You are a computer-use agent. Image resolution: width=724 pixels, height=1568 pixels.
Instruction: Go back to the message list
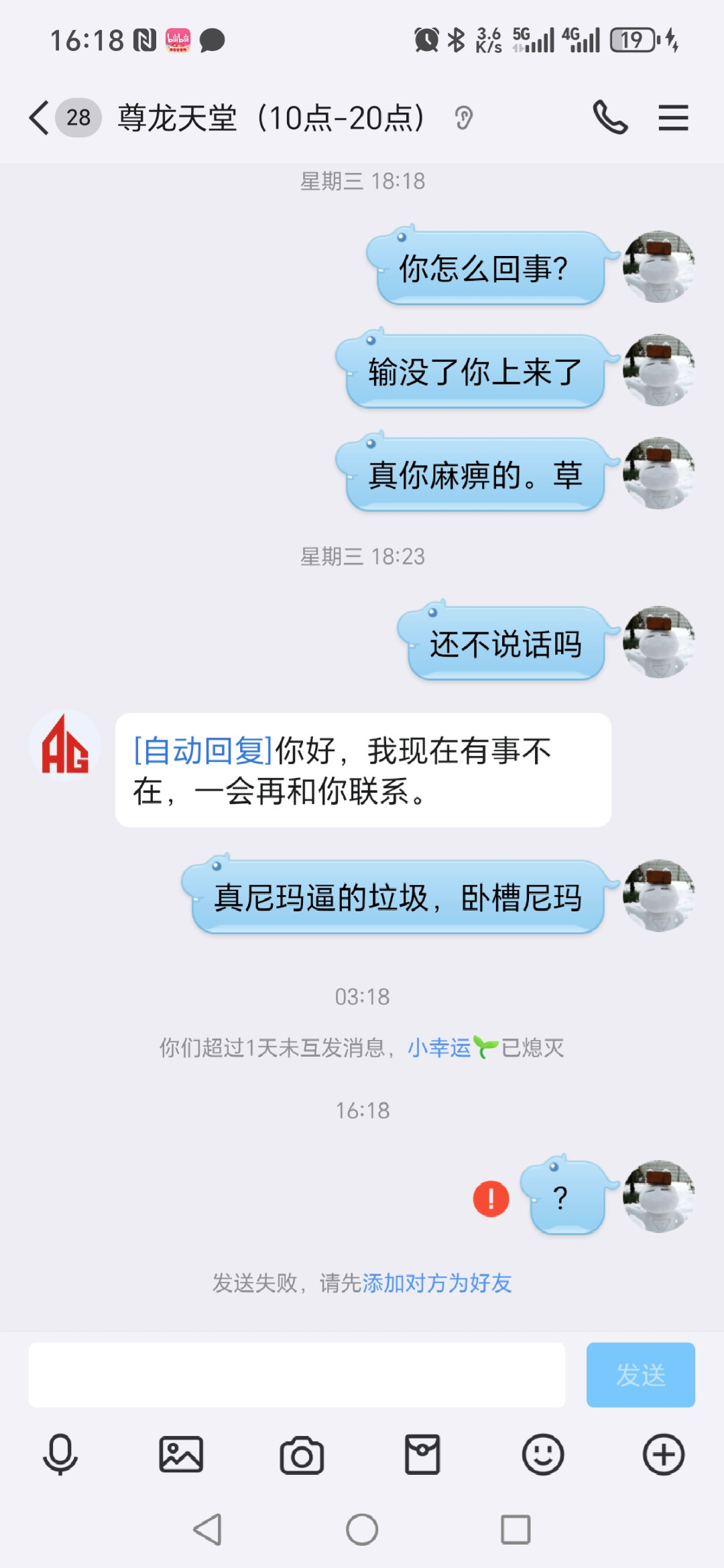40,118
